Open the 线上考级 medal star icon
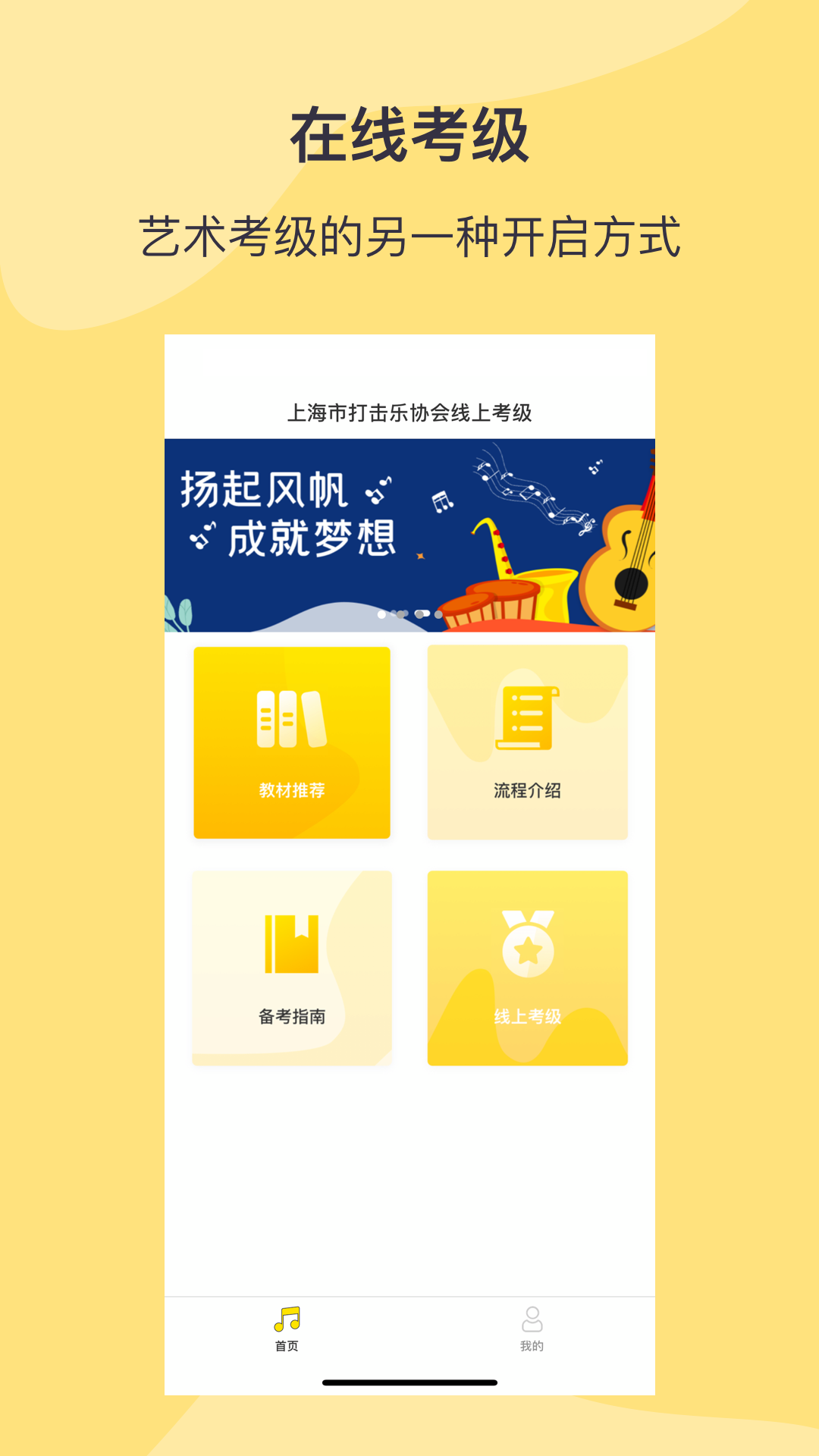Image resolution: width=819 pixels, height=1456 pixels. pos(529,944)
